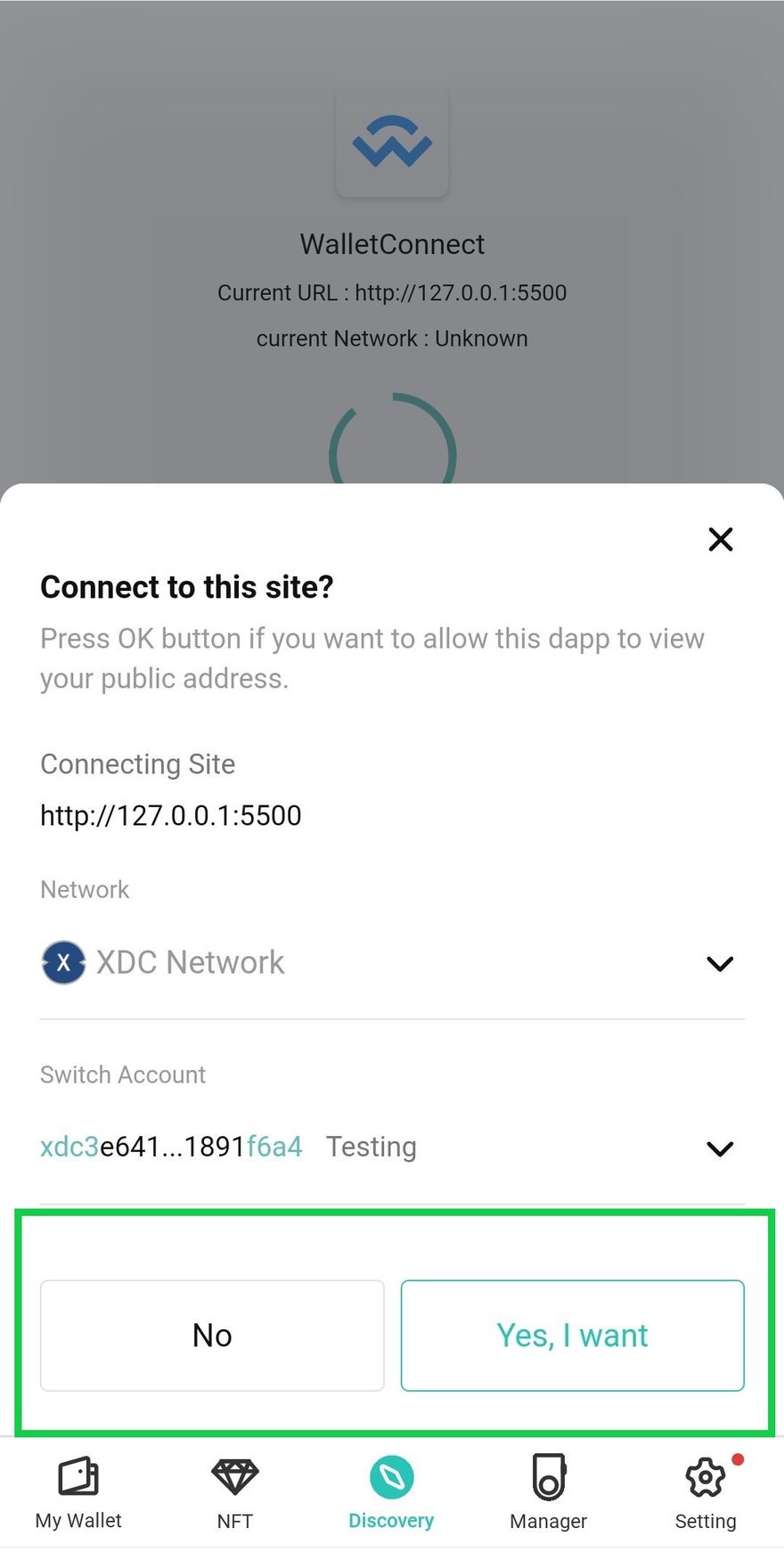
Task: Confirm connection with Yes, I want
Action: (x=572, y=1335)
